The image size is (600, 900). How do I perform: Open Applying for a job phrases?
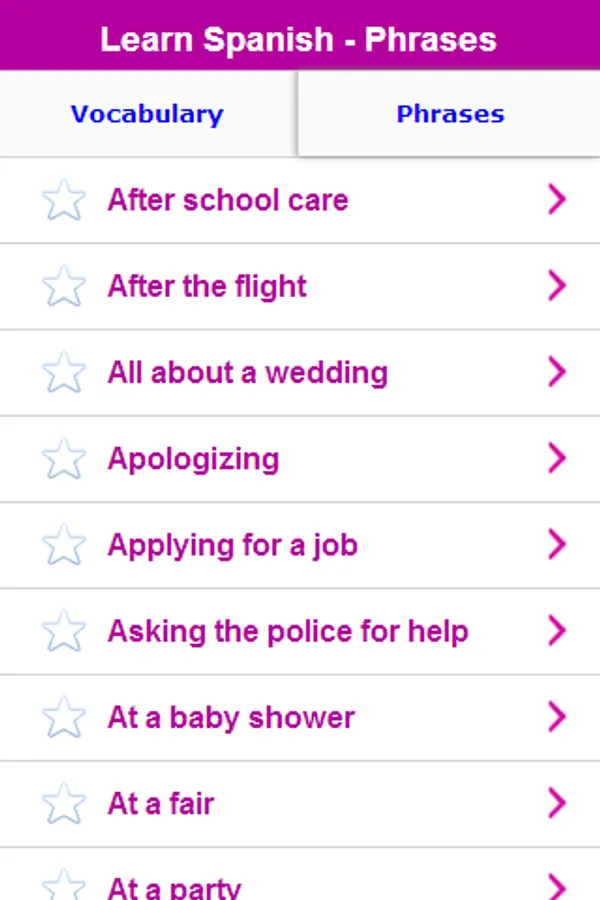(232, 545)
